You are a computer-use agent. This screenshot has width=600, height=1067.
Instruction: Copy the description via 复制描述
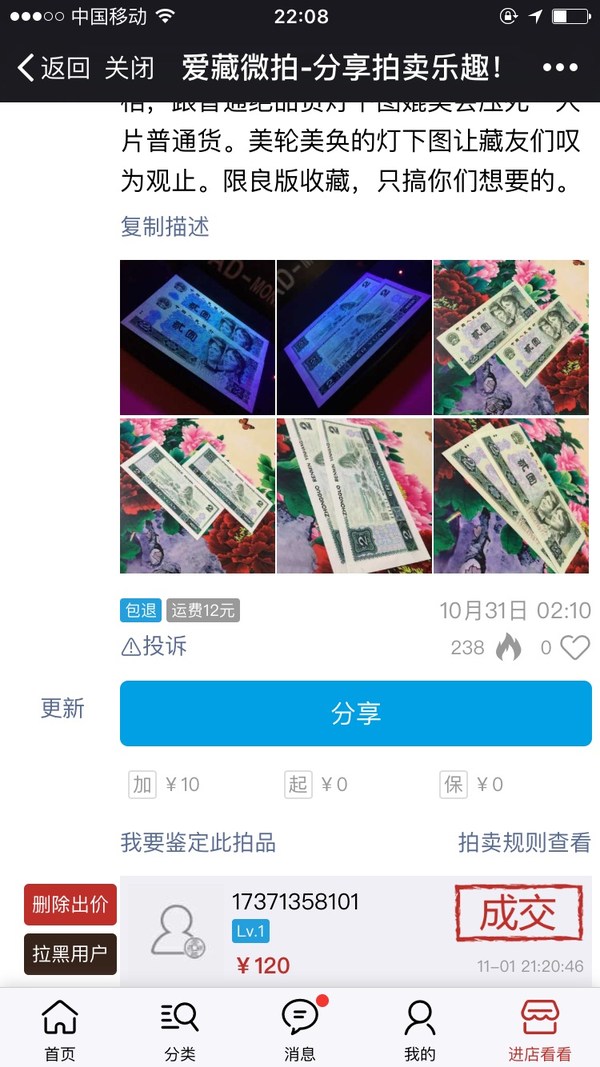click(x=165, y=226)
